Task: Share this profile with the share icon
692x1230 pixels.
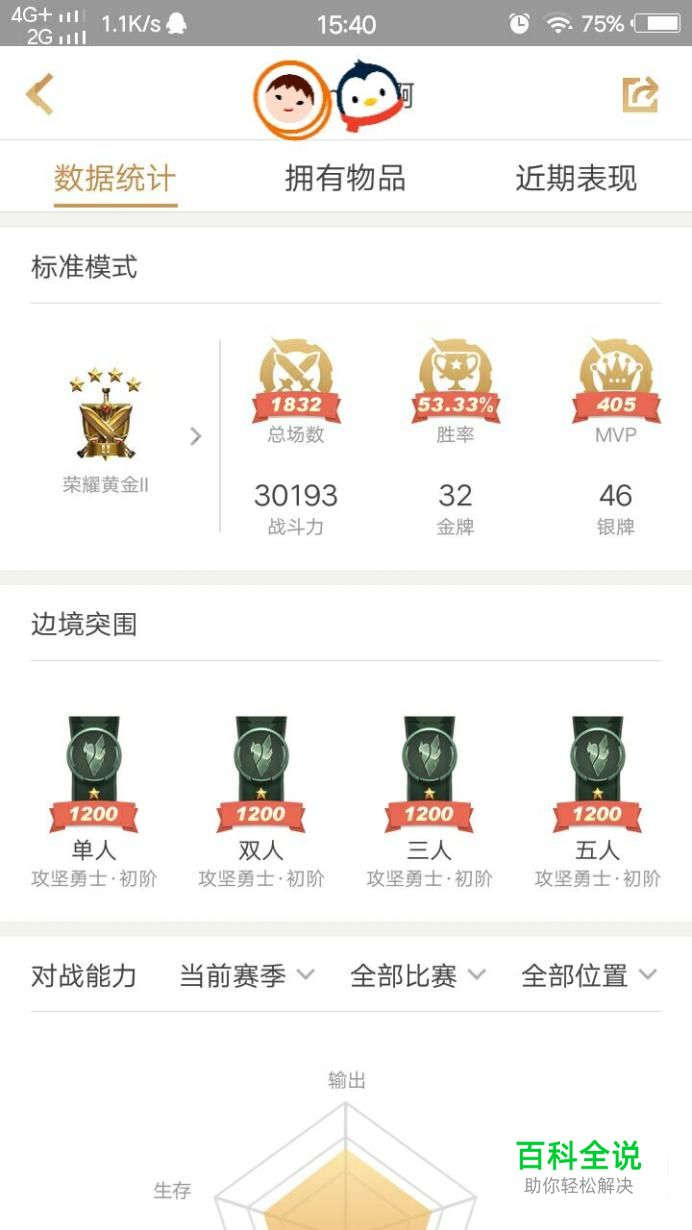Action: (x=640, y=95)
